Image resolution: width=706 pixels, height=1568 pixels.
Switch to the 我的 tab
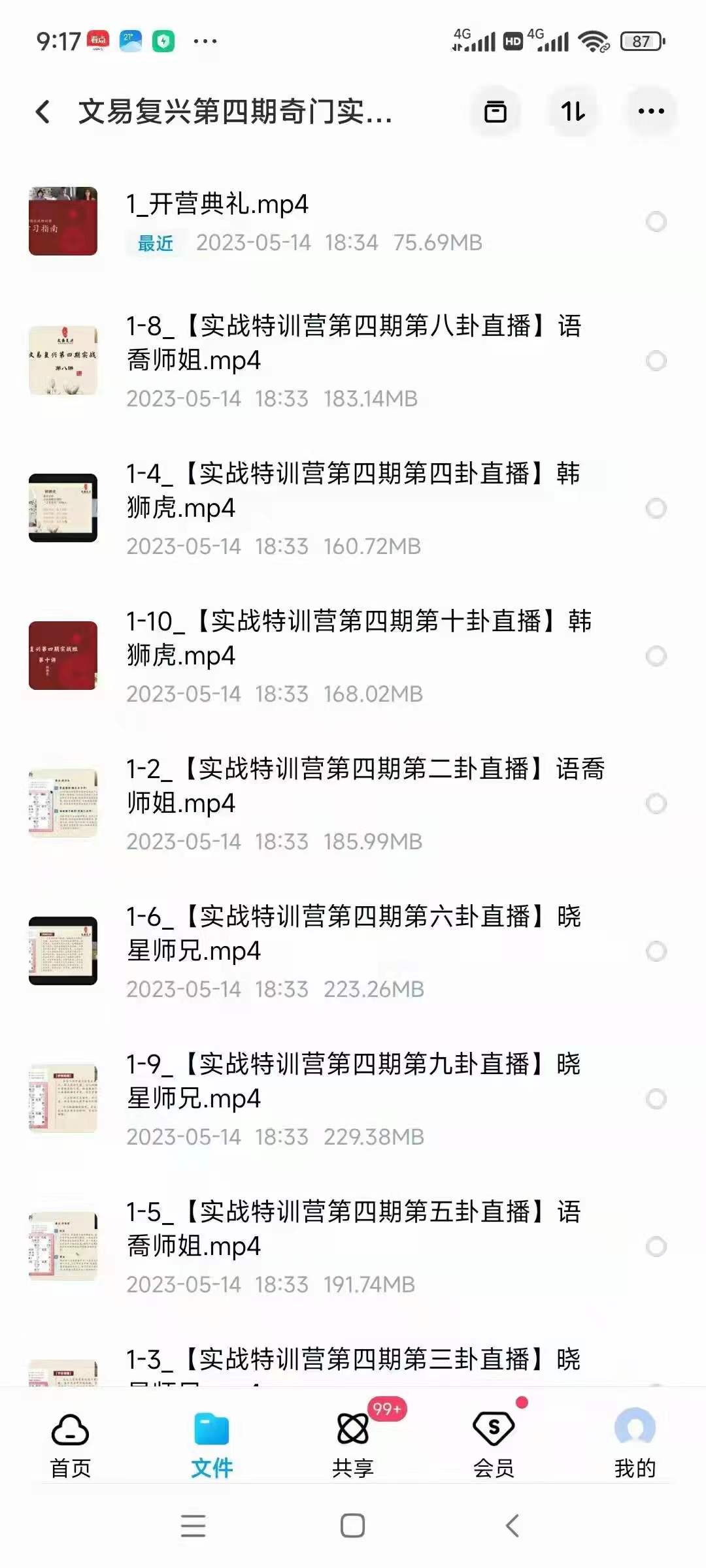(634, 1445)
